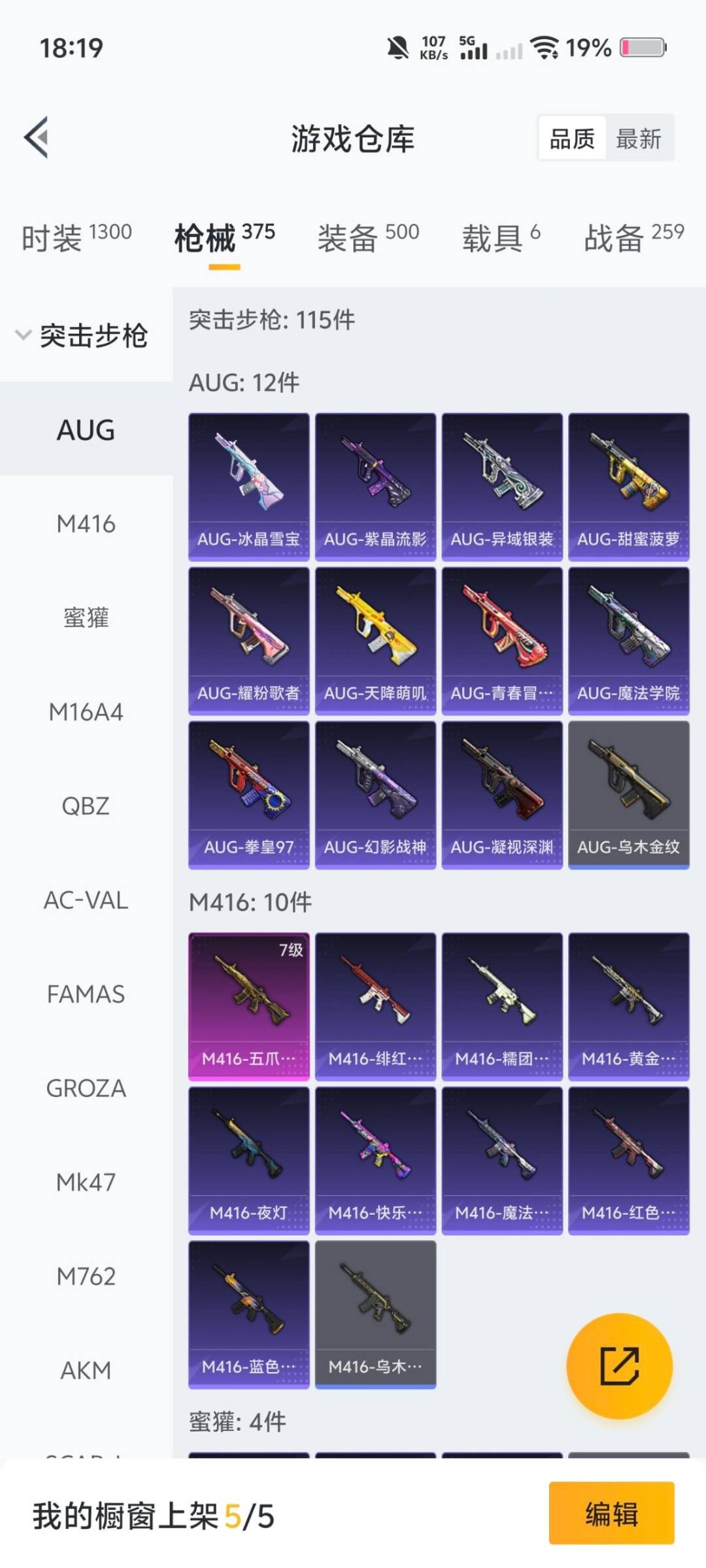Image resolution: width=706 pixels, height=1568 pixels.
Task: Switch to the 时装 tab
Action: point(76,237)
